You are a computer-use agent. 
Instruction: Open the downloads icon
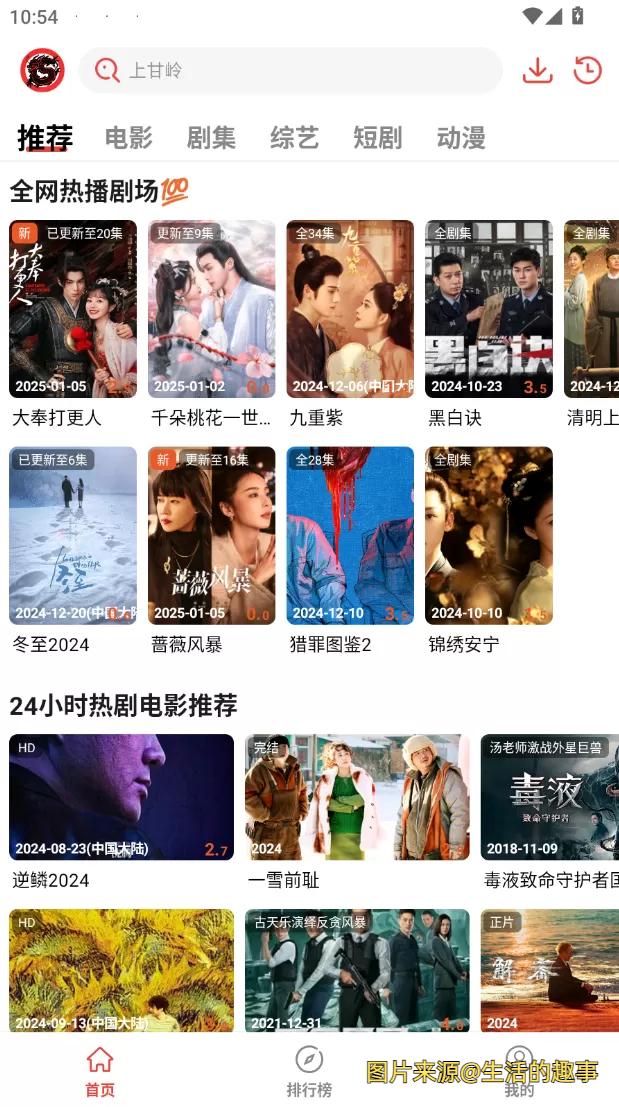537,70
